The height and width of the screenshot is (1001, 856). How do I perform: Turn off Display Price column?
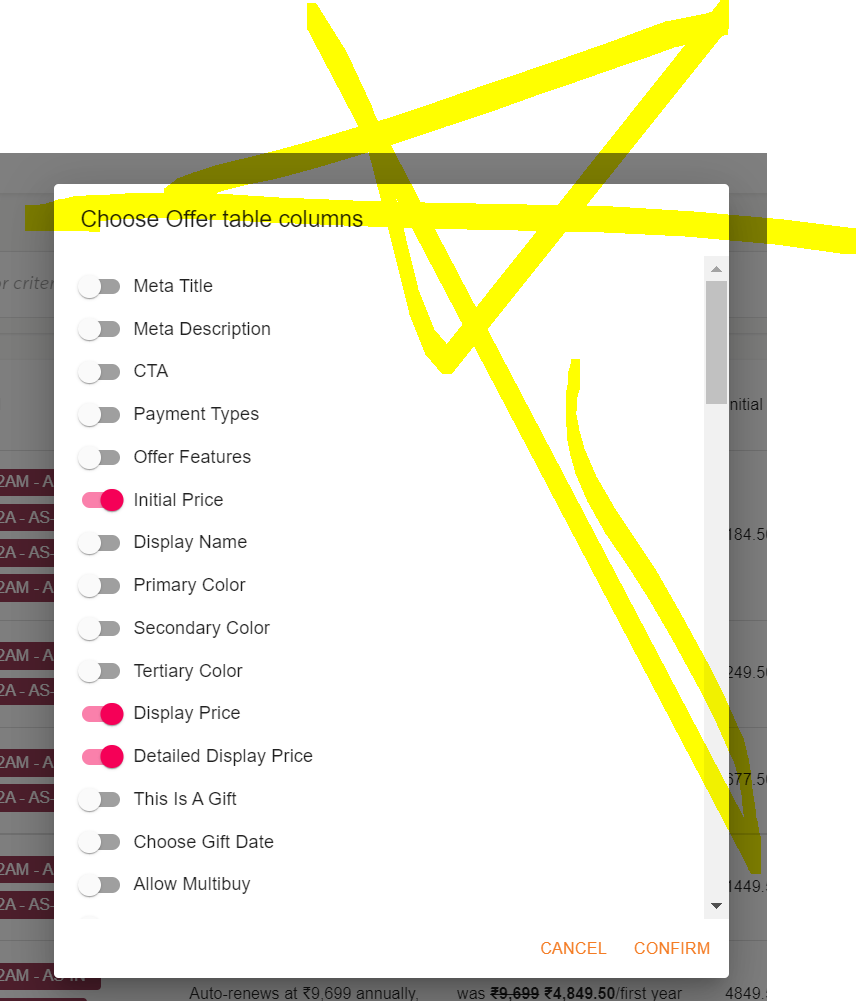coord(102,713)
